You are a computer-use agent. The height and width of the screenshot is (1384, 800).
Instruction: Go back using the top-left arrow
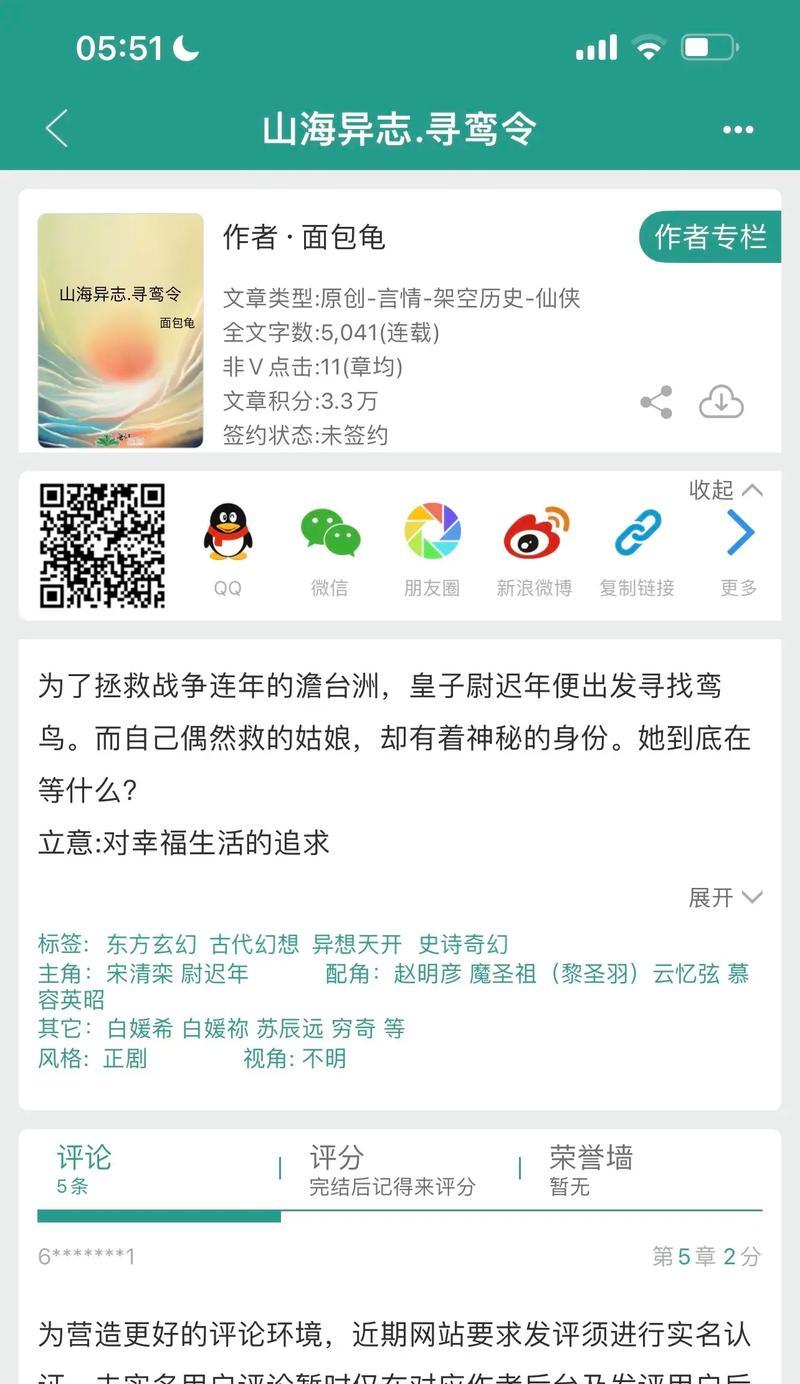57,129
